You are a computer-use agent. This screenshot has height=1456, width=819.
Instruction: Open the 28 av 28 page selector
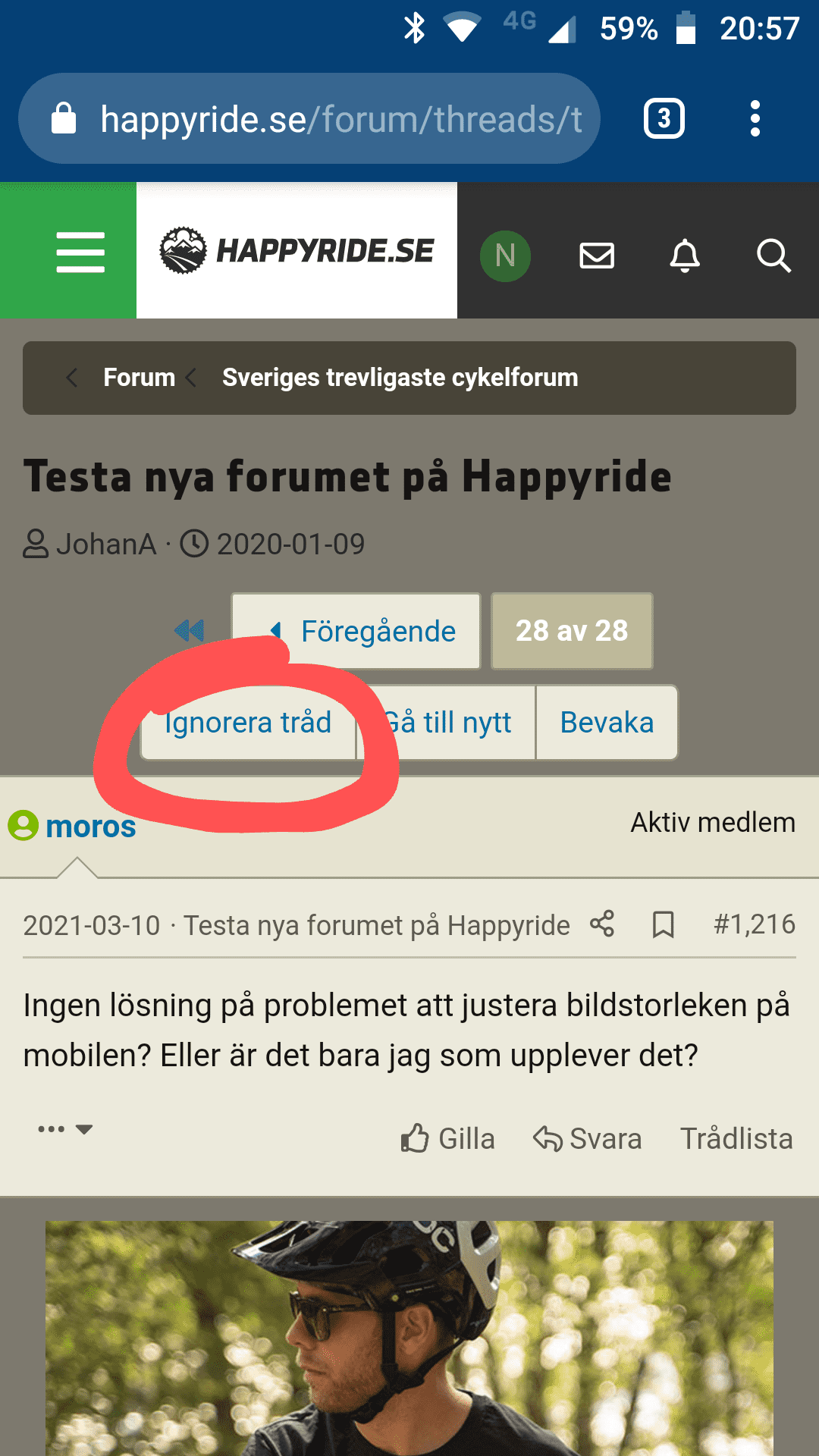coord(572,631)
